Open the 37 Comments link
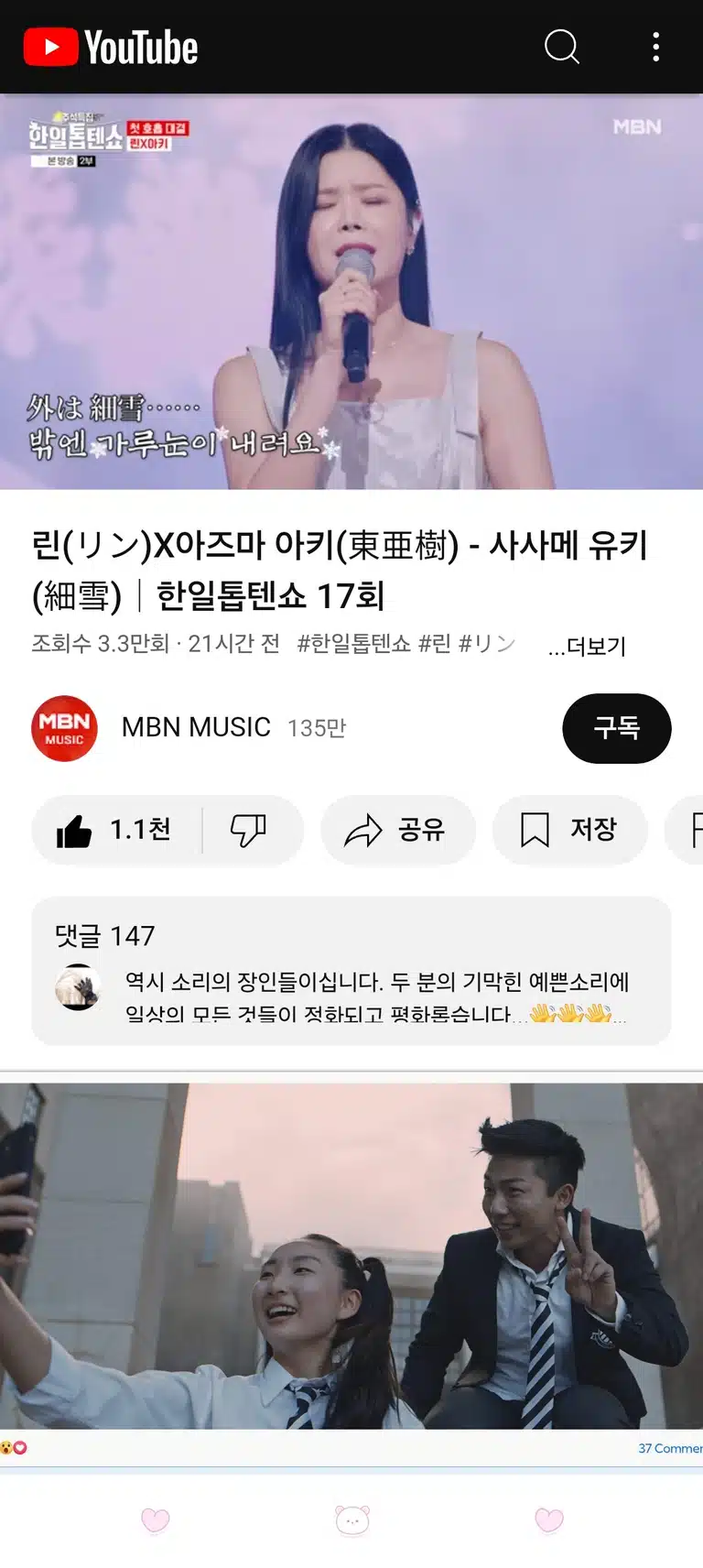The image size is (703, 1568). point(670,1448)
